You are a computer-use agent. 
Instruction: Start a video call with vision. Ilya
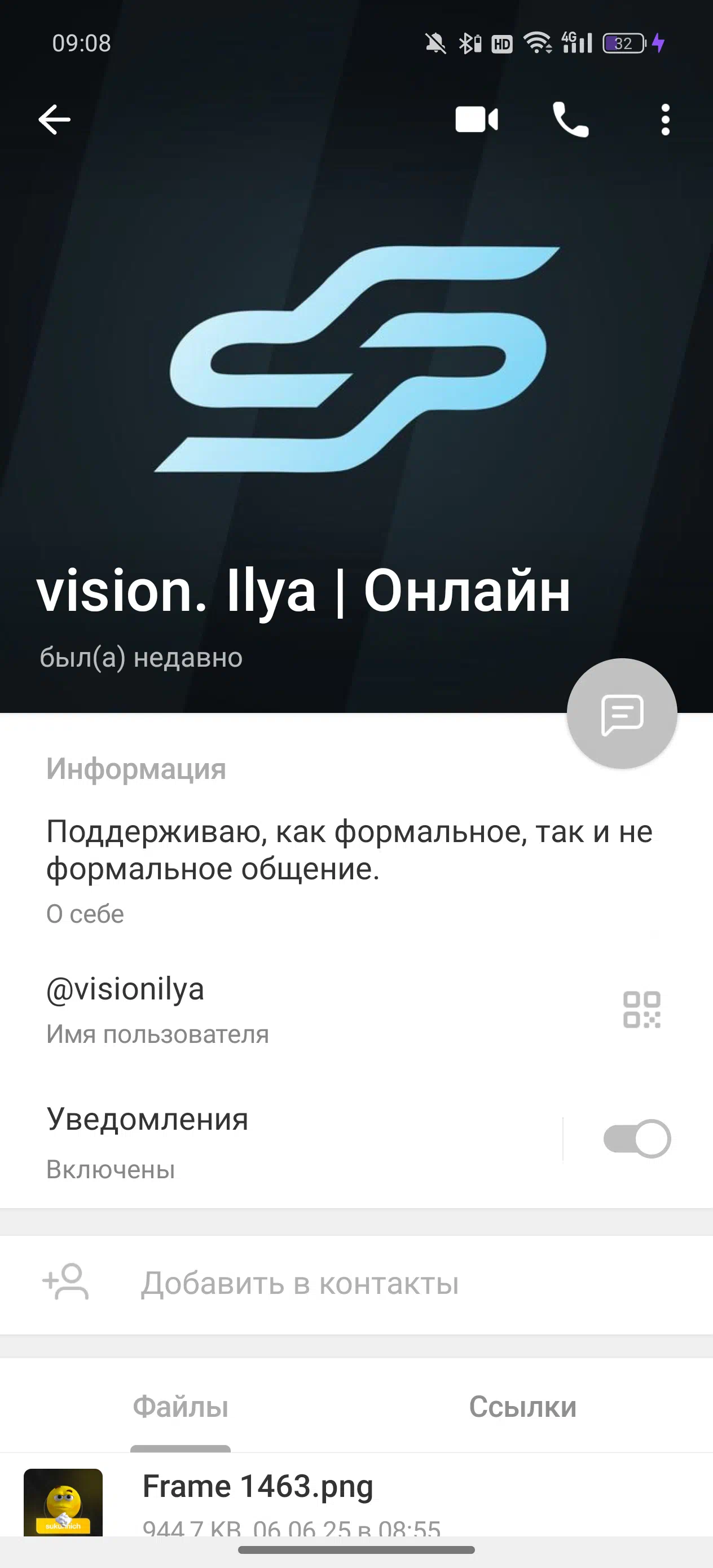tap(477, 120)
